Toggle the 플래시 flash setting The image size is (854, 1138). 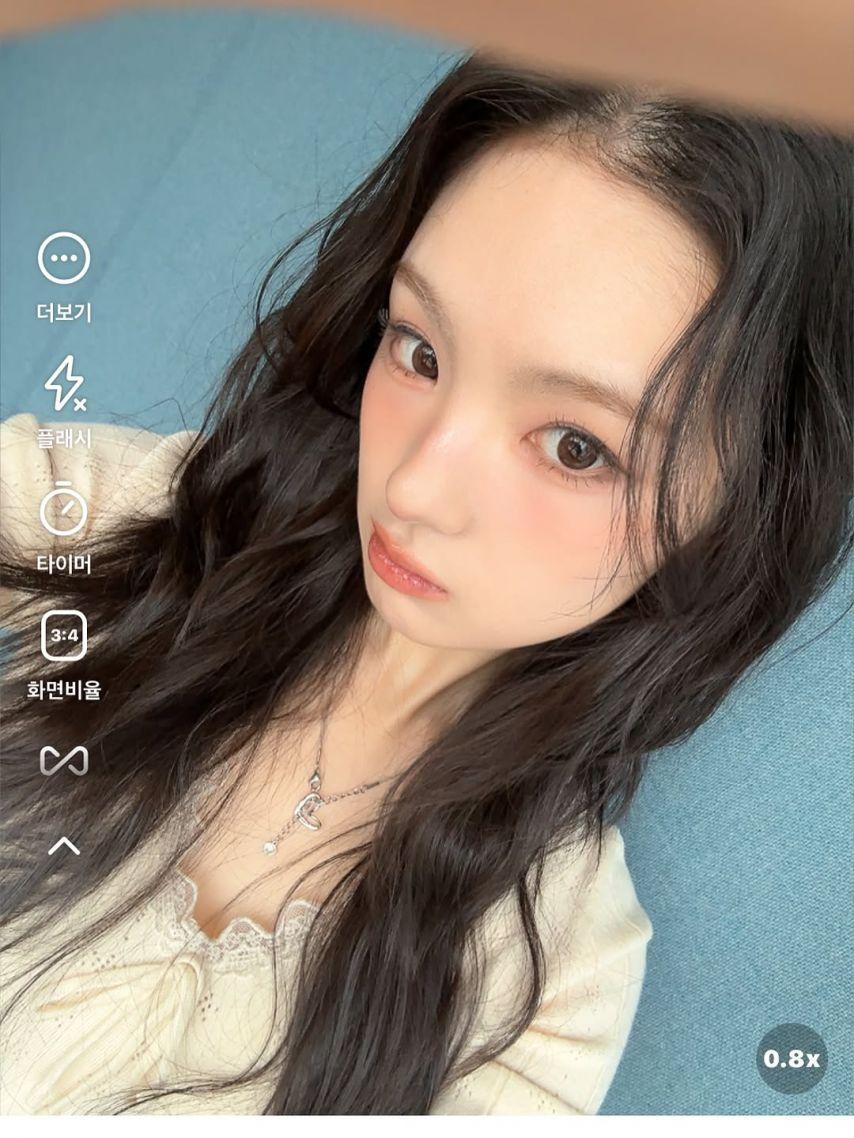(x=64, y=384)
